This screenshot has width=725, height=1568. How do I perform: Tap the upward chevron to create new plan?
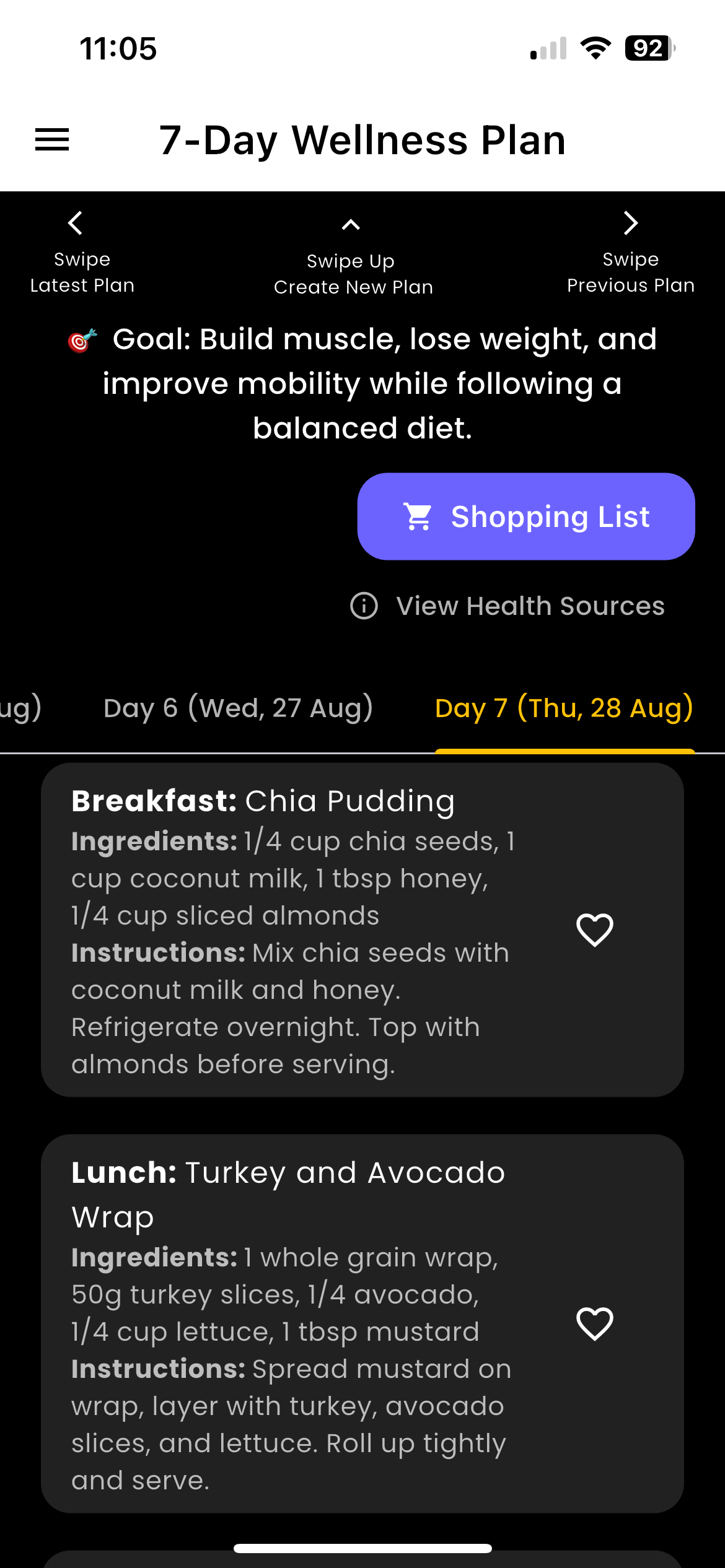pyautogui.click(x=351, y=224)
